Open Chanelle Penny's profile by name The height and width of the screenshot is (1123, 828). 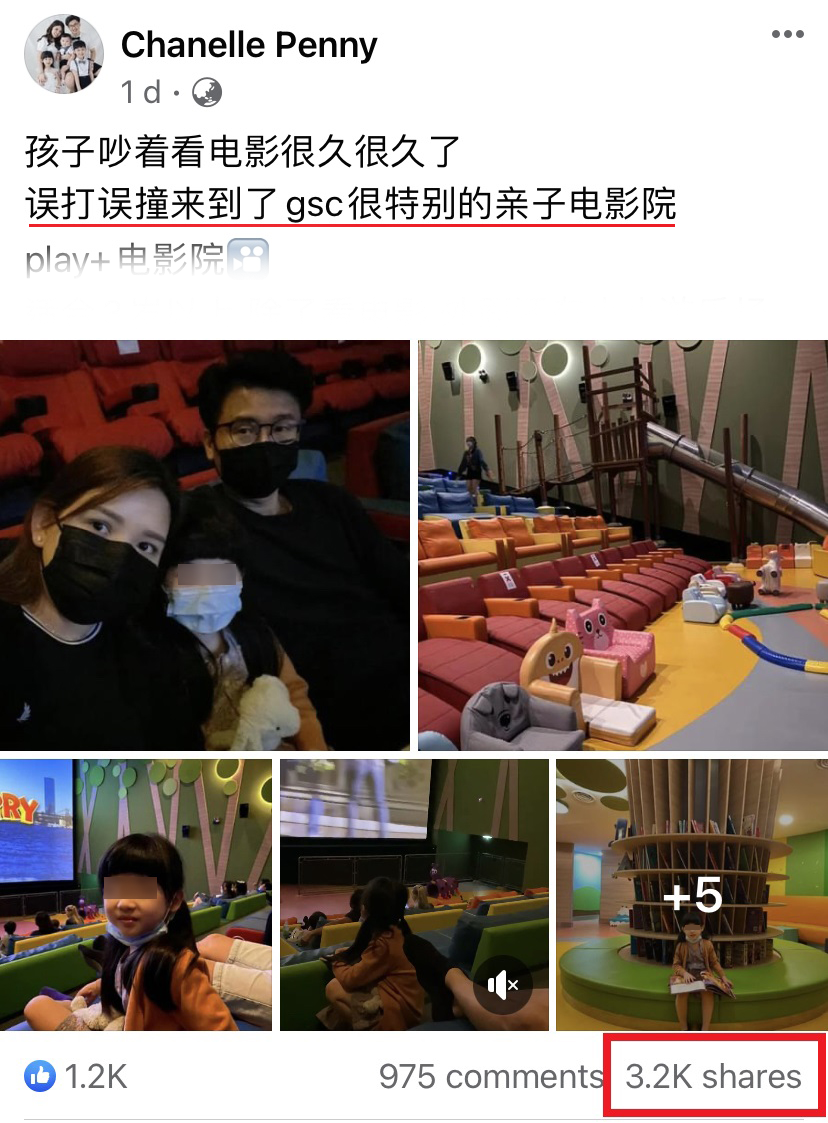(249, 44)
